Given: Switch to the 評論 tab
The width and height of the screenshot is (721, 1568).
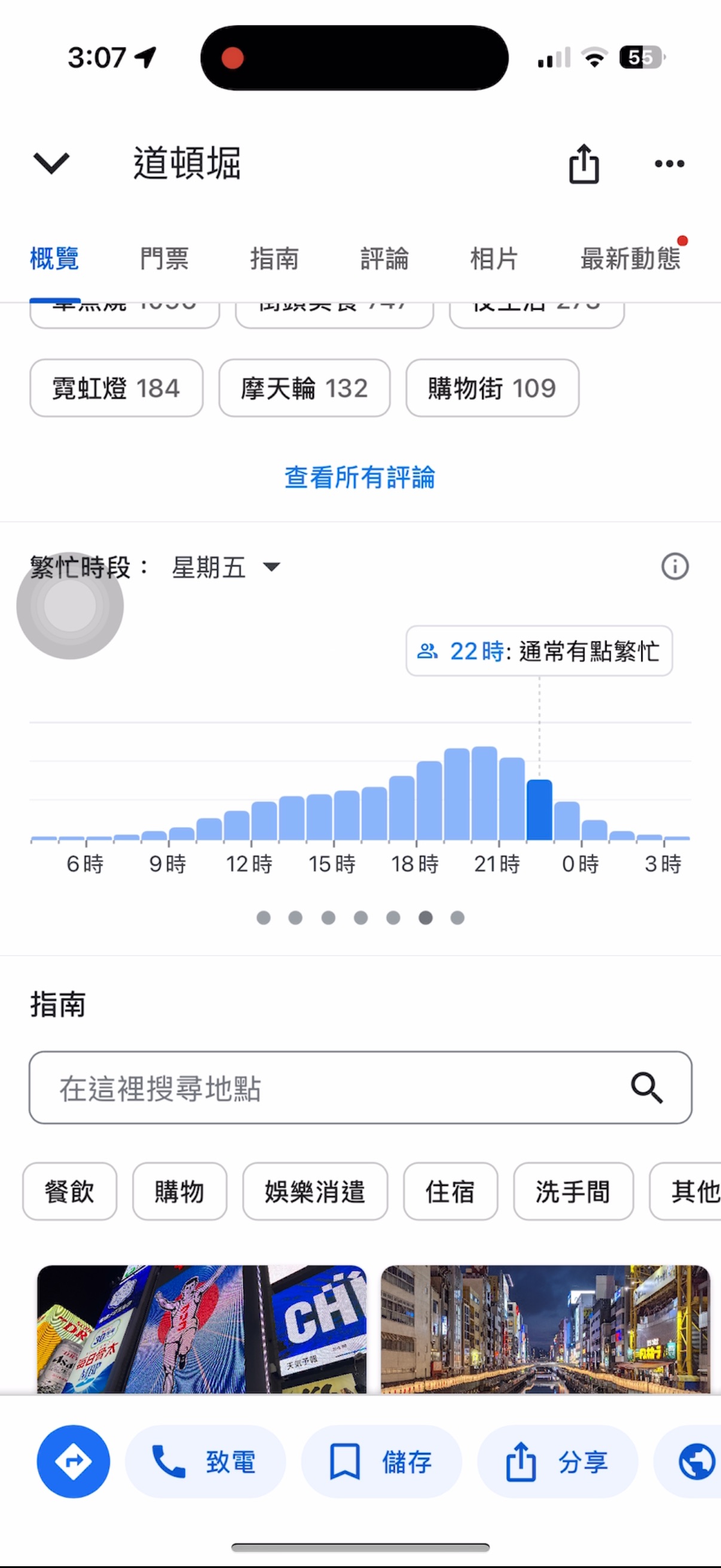Looking at the screenshot, I should (384, 258).
